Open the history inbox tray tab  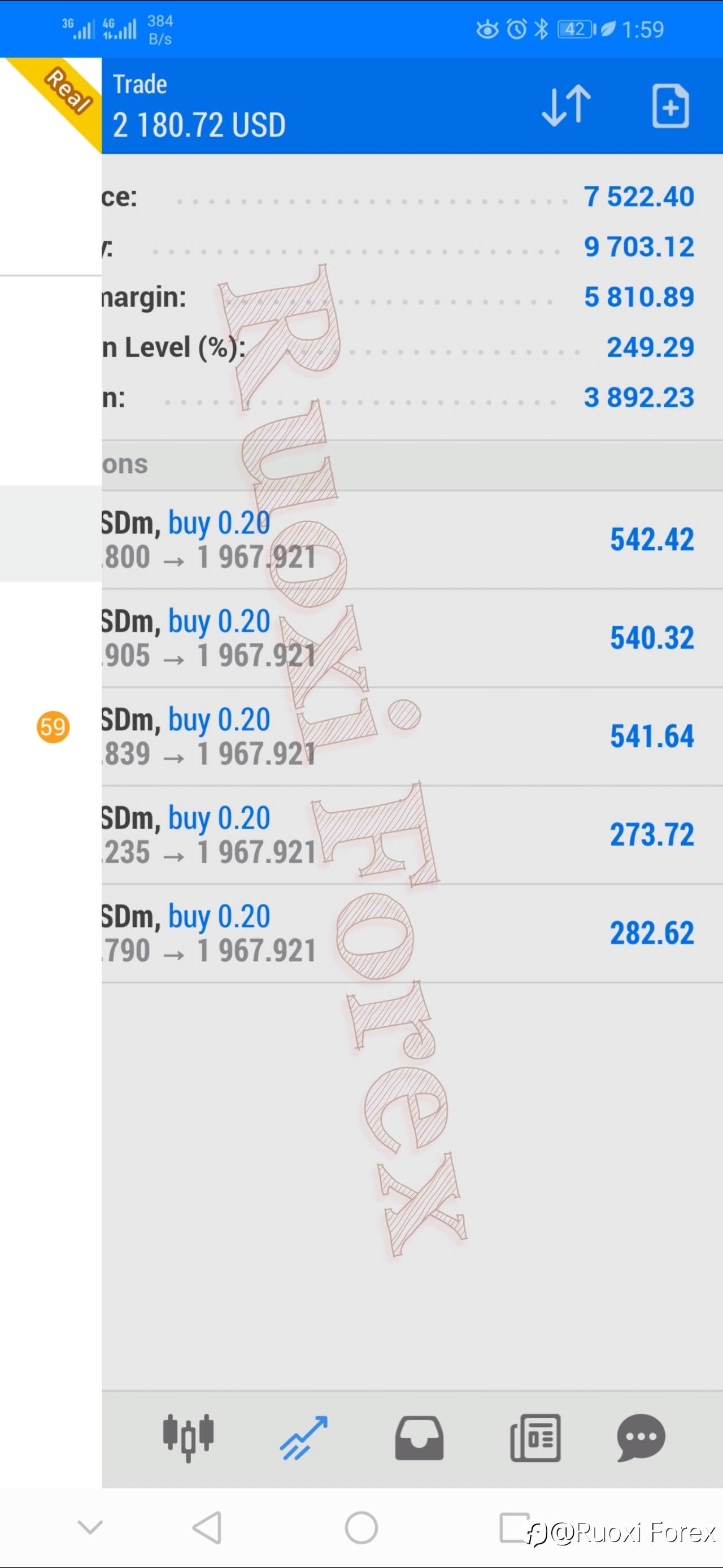(x=419, y=1438)
